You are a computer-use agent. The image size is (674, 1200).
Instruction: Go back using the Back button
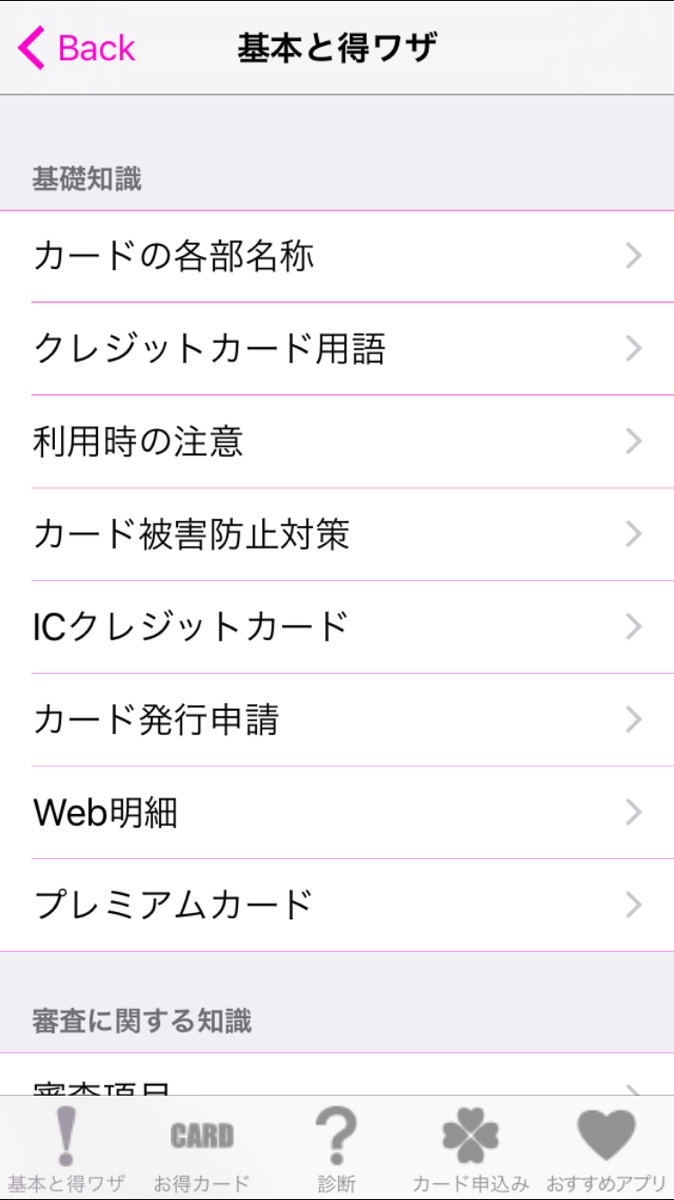76,48
